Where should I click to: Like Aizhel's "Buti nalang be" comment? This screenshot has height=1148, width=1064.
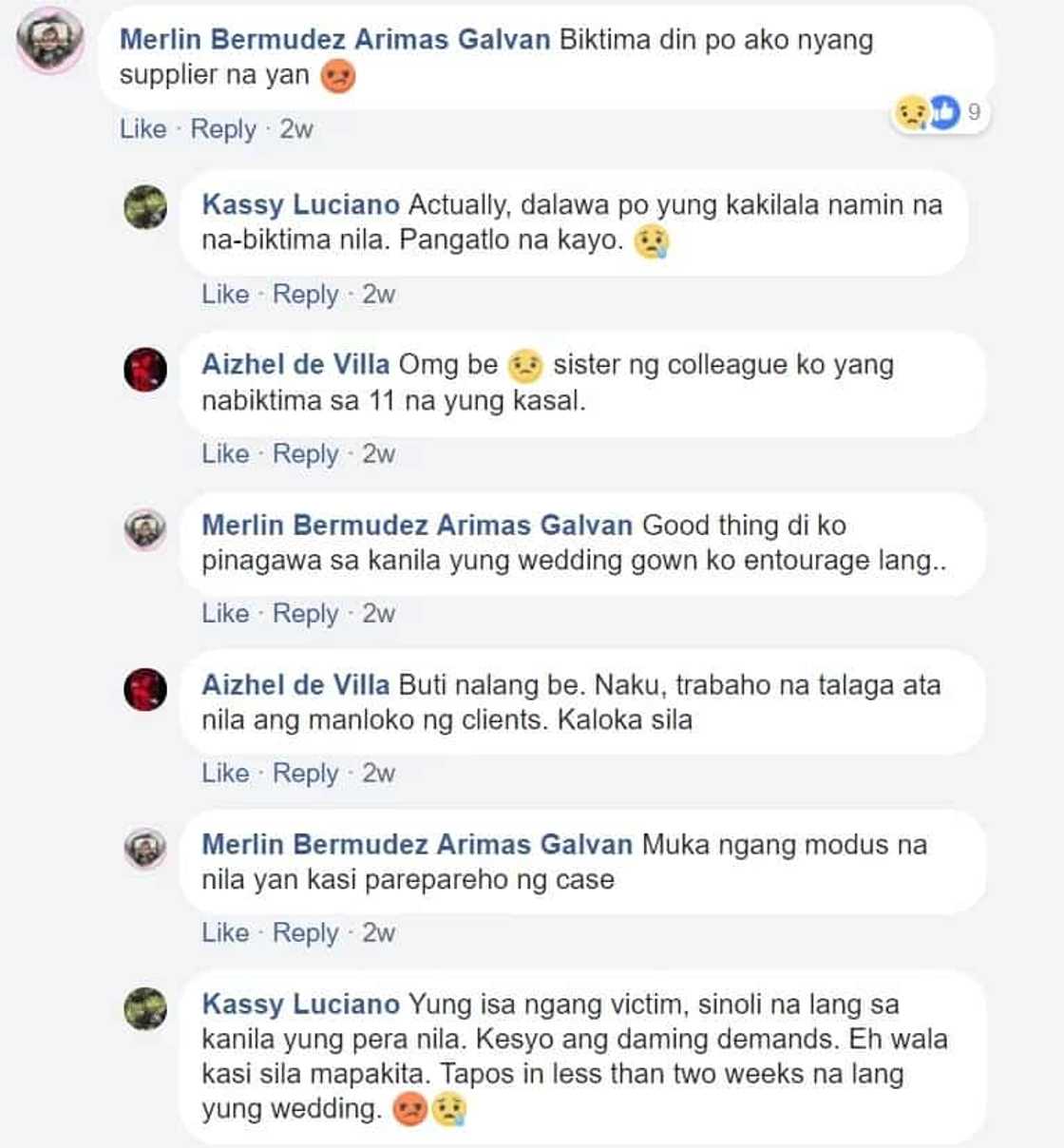(224, 773)
